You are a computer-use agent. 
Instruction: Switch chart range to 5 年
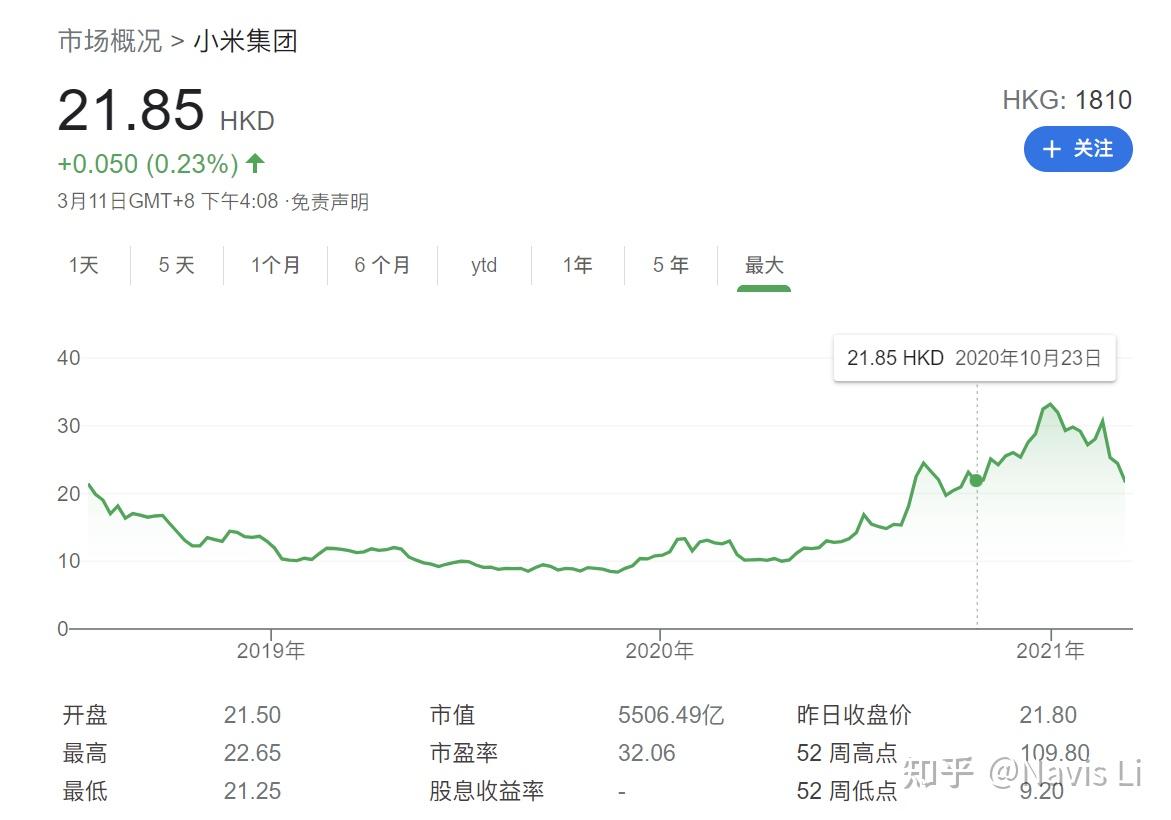tap(670, 265)
